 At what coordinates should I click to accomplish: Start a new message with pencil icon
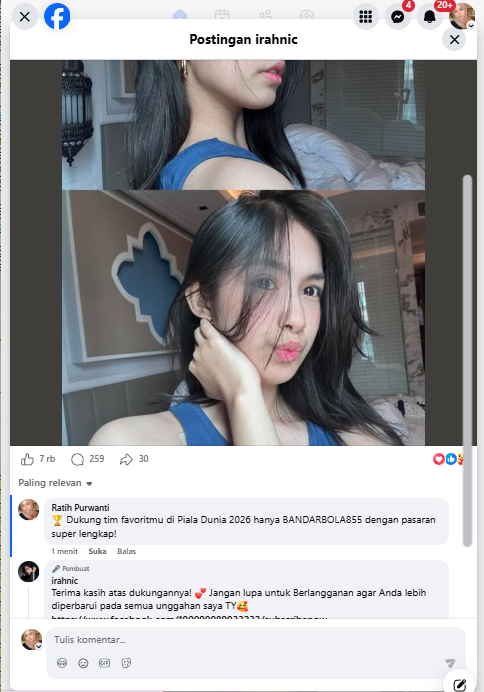[459, 684]
